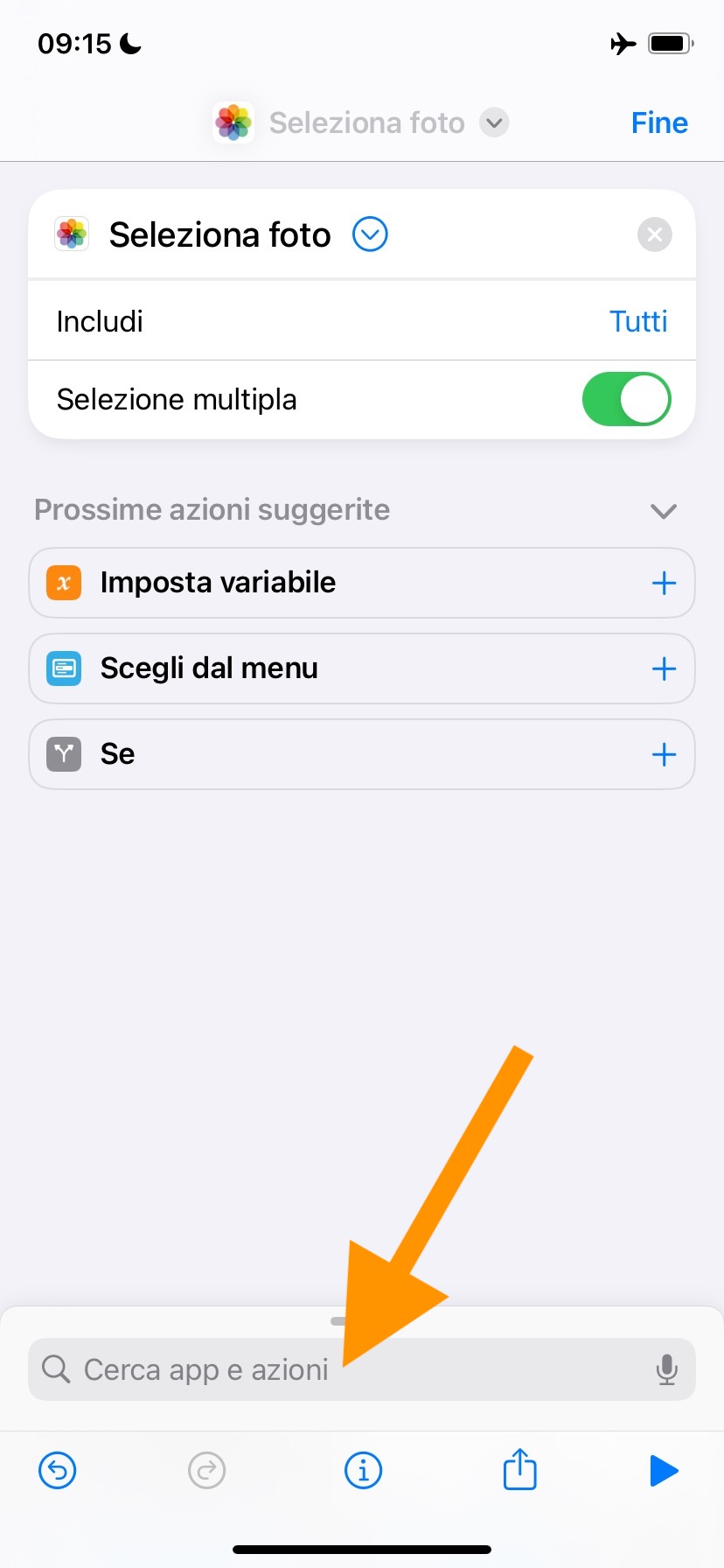The width and height of the screenshot is (724, 1568).
Task: Undo the last change
Action: (58, 1470)
